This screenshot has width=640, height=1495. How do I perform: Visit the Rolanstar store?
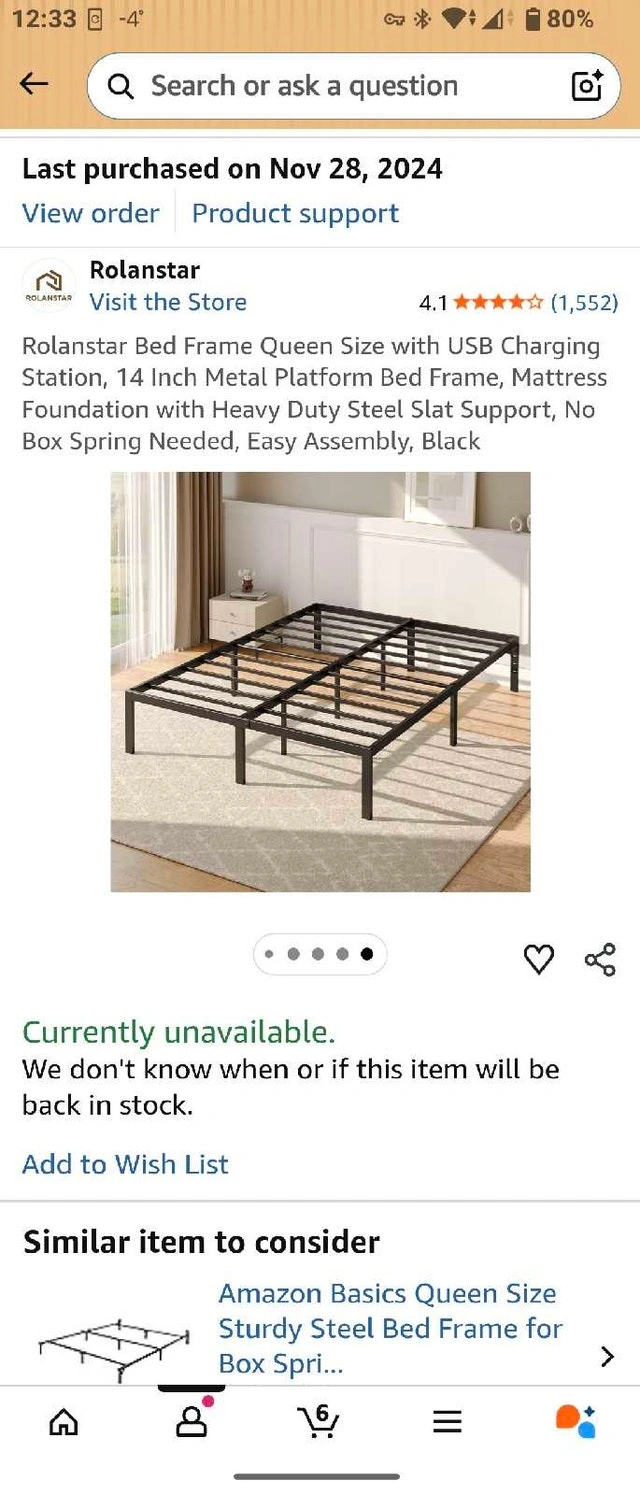pyautogui.click(x=167, y=302)
